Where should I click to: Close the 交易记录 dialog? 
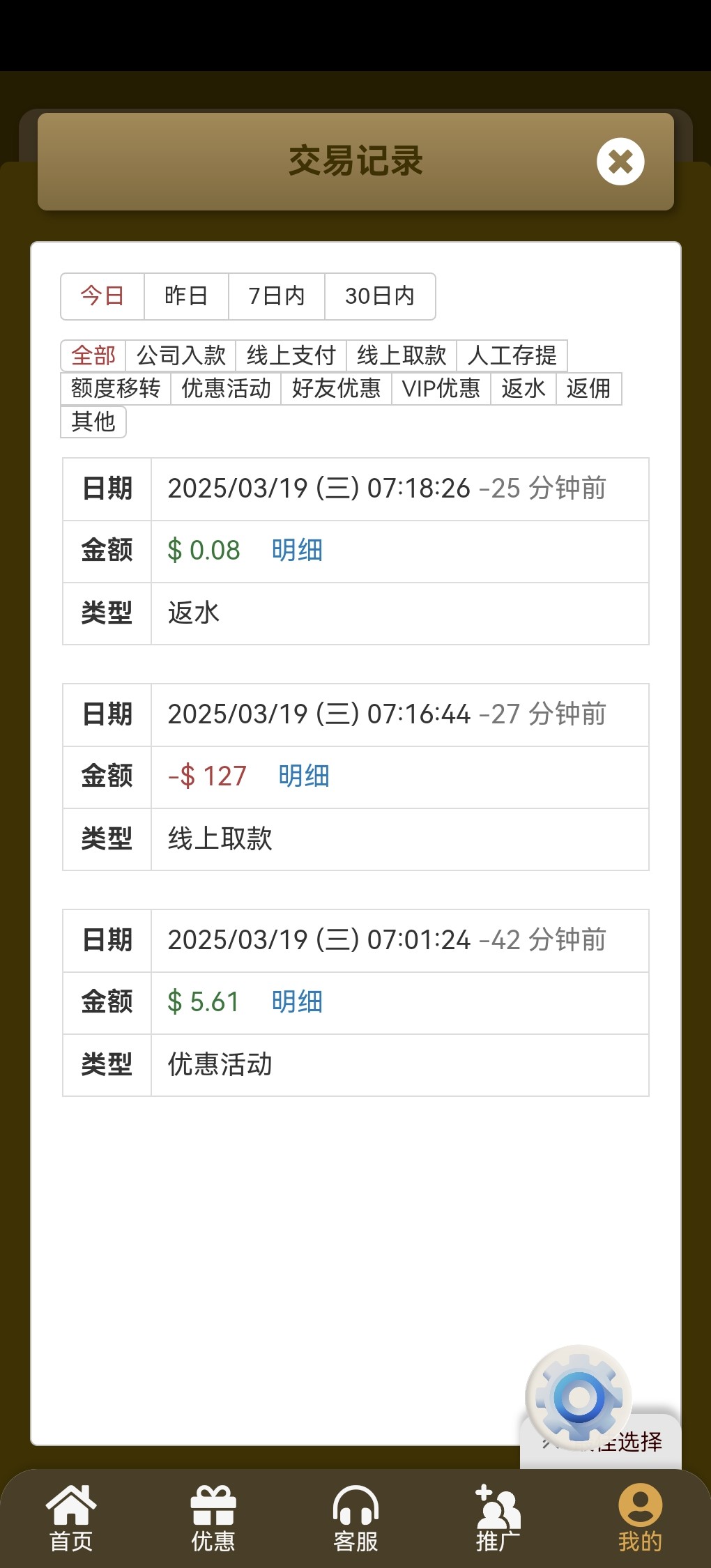(620, 162)
